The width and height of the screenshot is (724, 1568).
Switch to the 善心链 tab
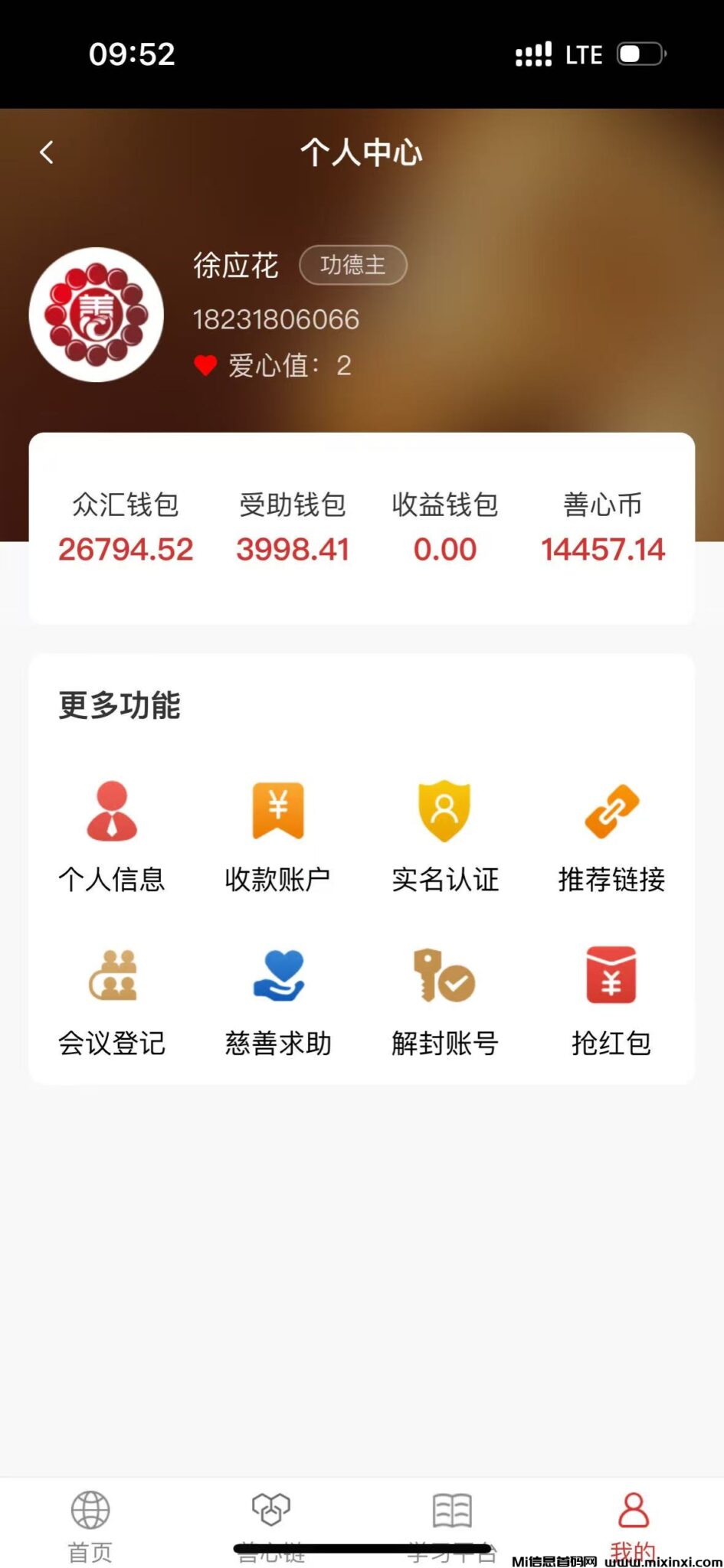270,1524
